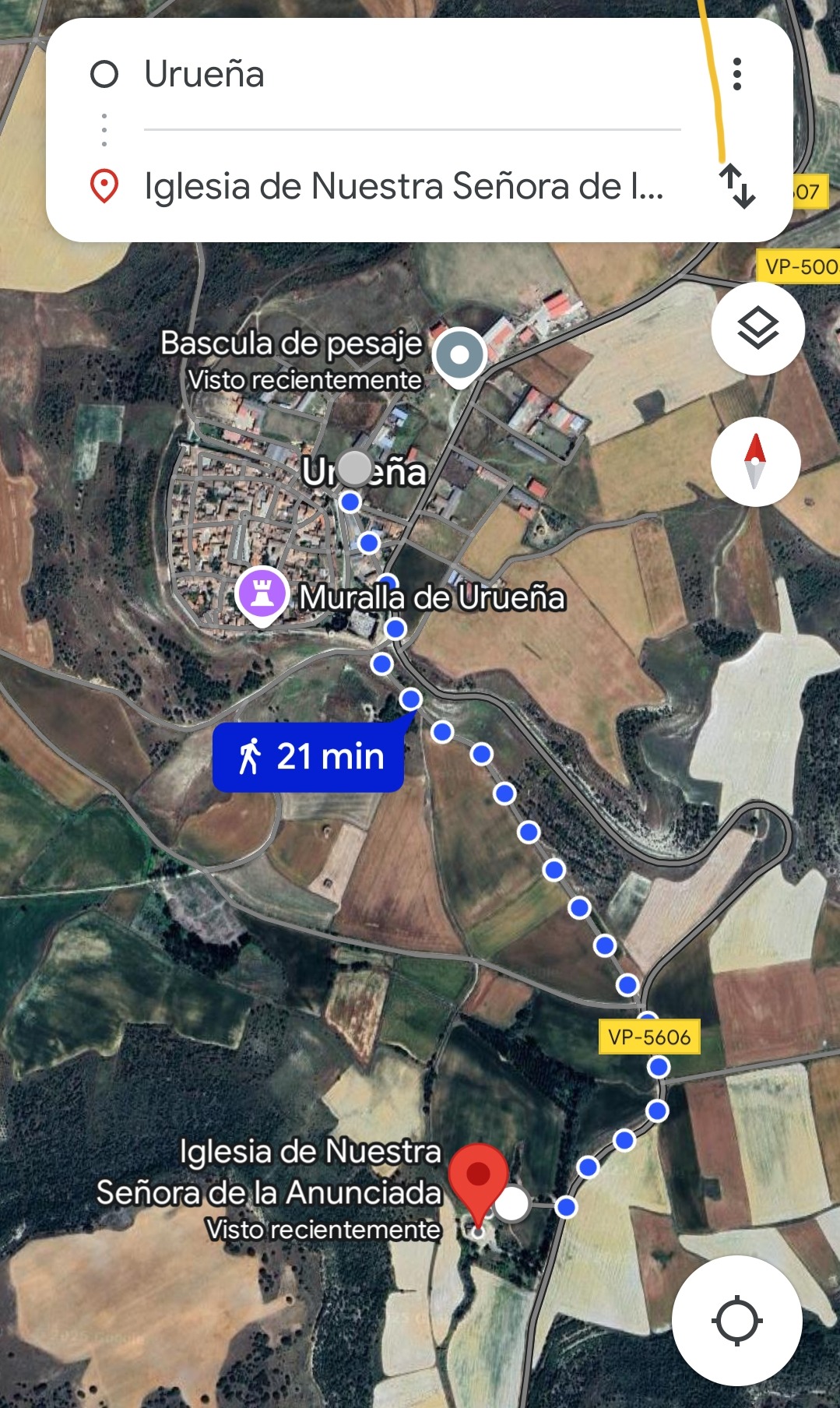This screenshot has width=840, height=1408.
Task: Reset map orientation with the compass
Action: [x=755, y=461]
